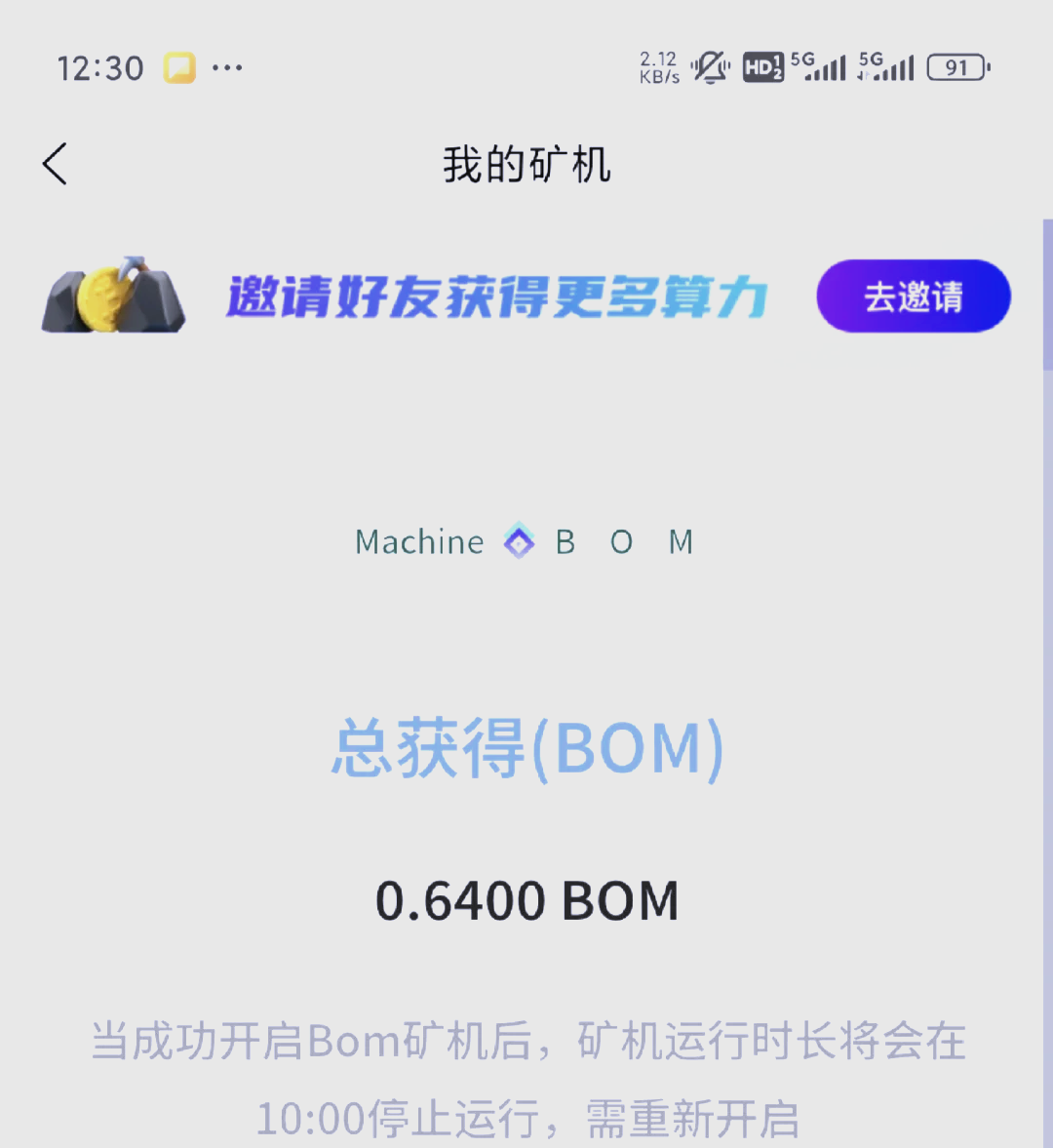The width and height of the screenshot is (1053, 1148).
Task: Tap the mute/vibrate icon in the status bar
Action: click(x=711, y=66)
